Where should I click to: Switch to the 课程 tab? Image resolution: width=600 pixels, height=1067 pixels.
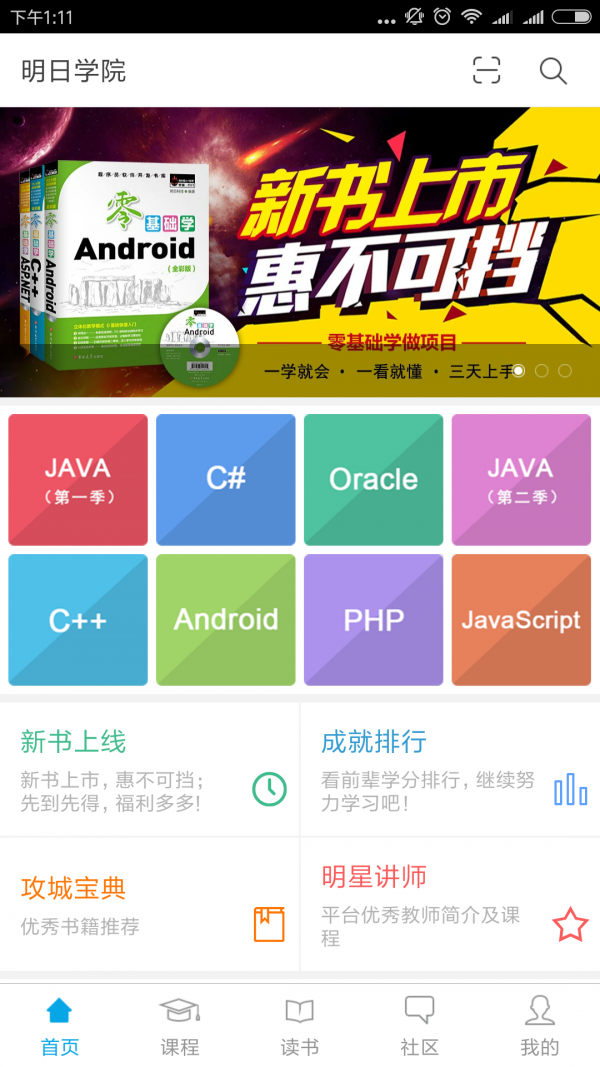point(180,1026)
